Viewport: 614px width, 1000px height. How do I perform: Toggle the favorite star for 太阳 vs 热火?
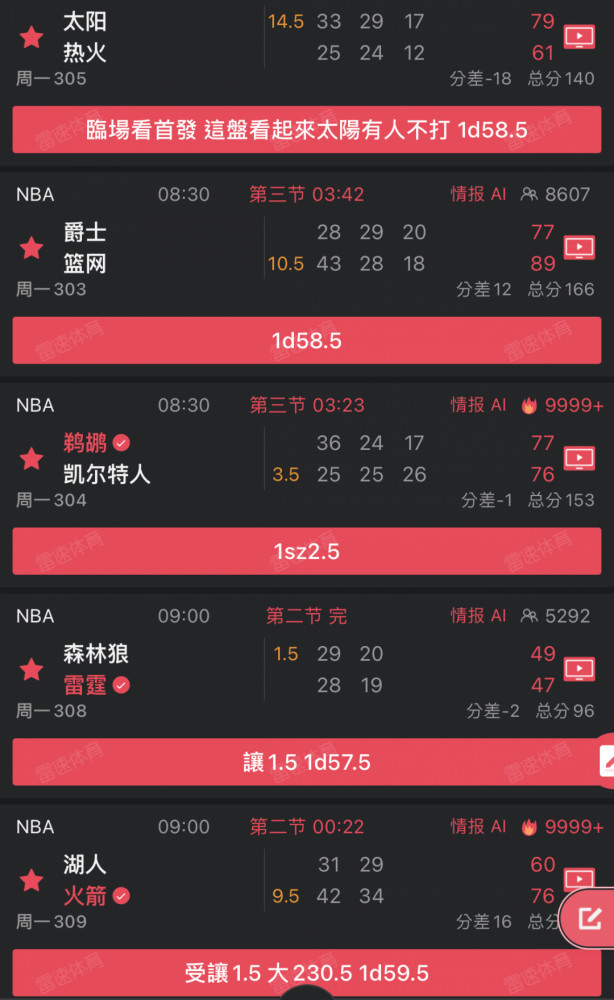coord(31,37)
